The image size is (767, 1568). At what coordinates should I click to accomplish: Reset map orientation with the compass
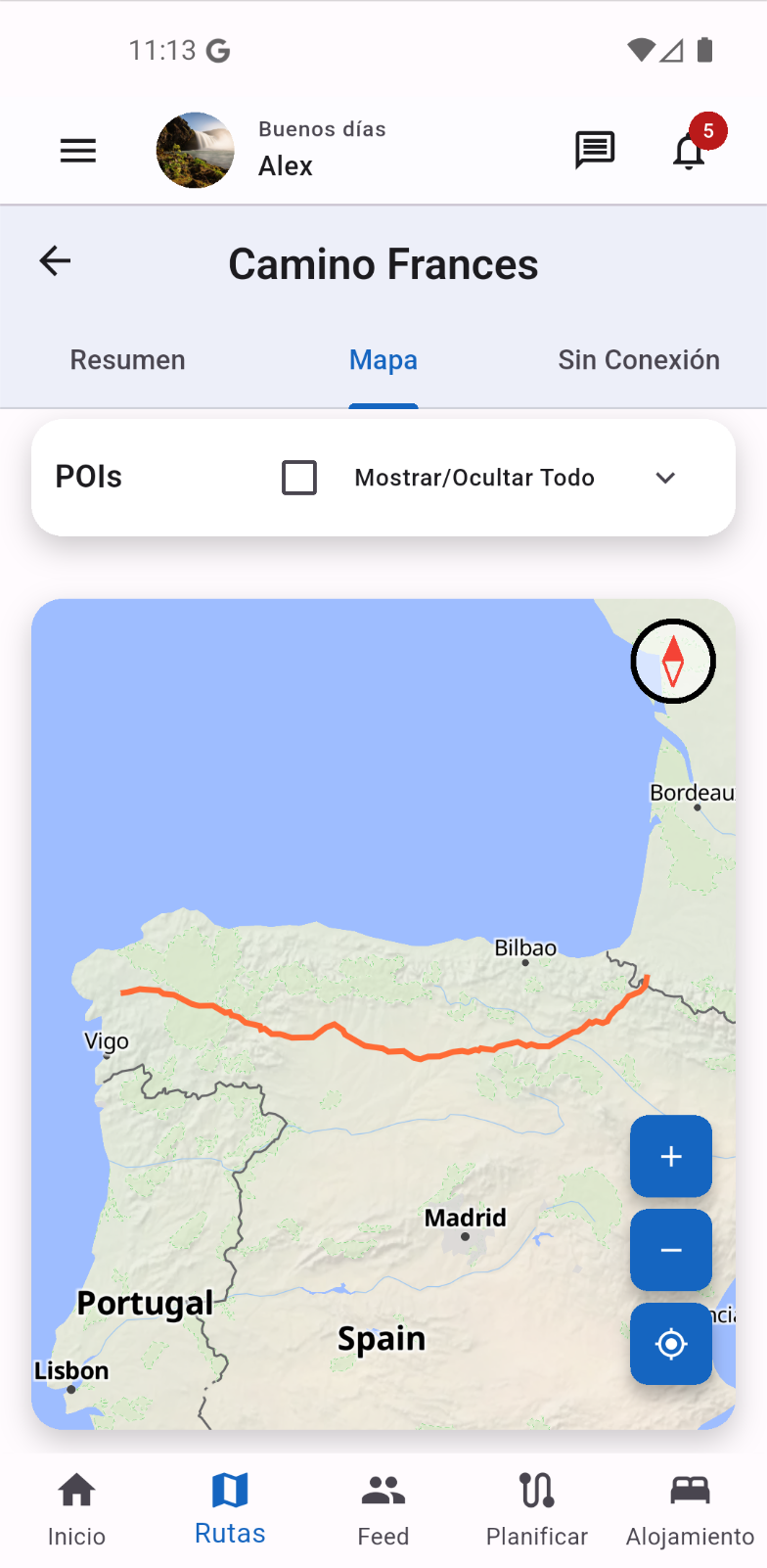click(673, 662)
